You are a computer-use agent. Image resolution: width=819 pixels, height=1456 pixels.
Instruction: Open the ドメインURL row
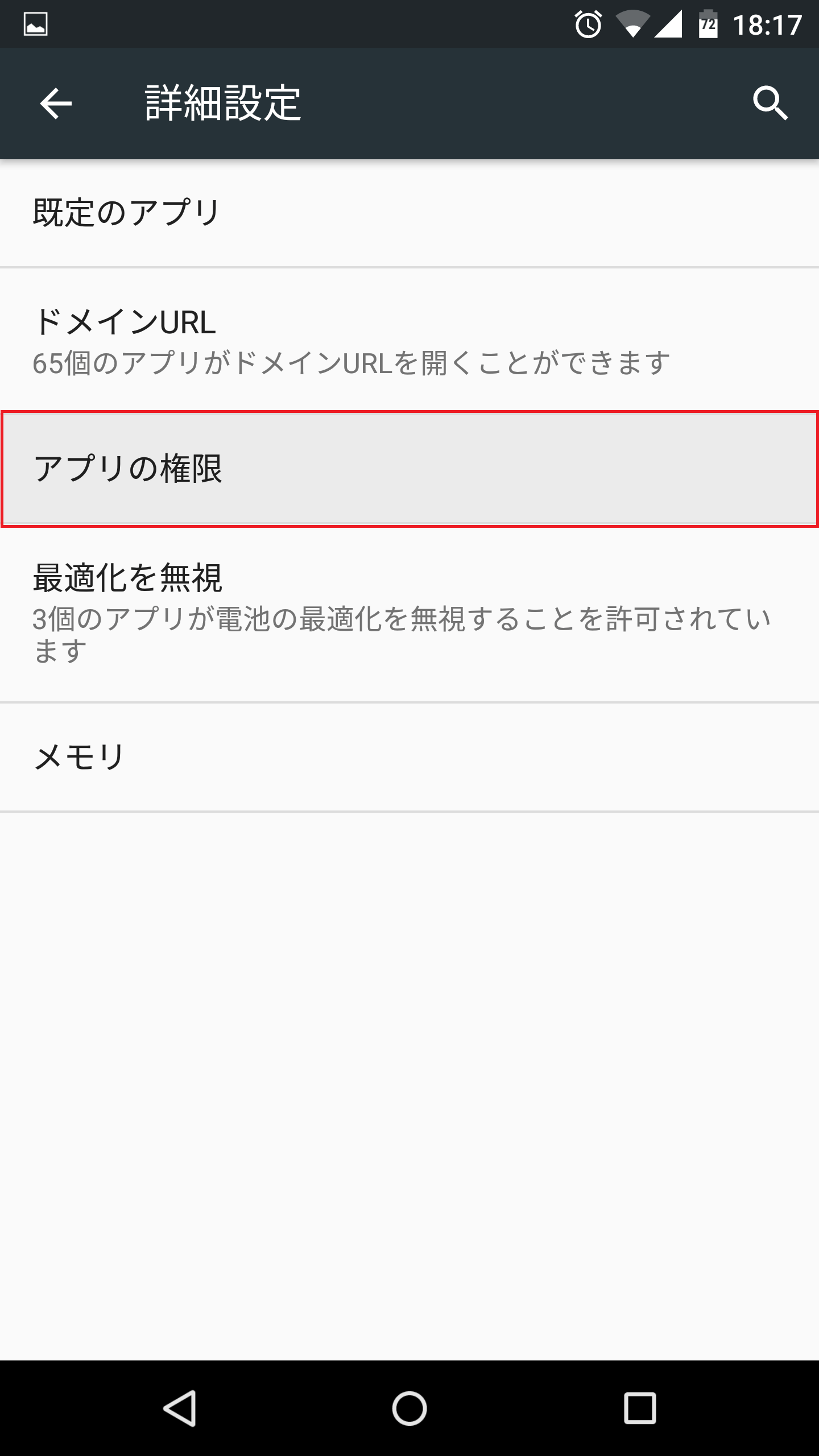point(409,340)
